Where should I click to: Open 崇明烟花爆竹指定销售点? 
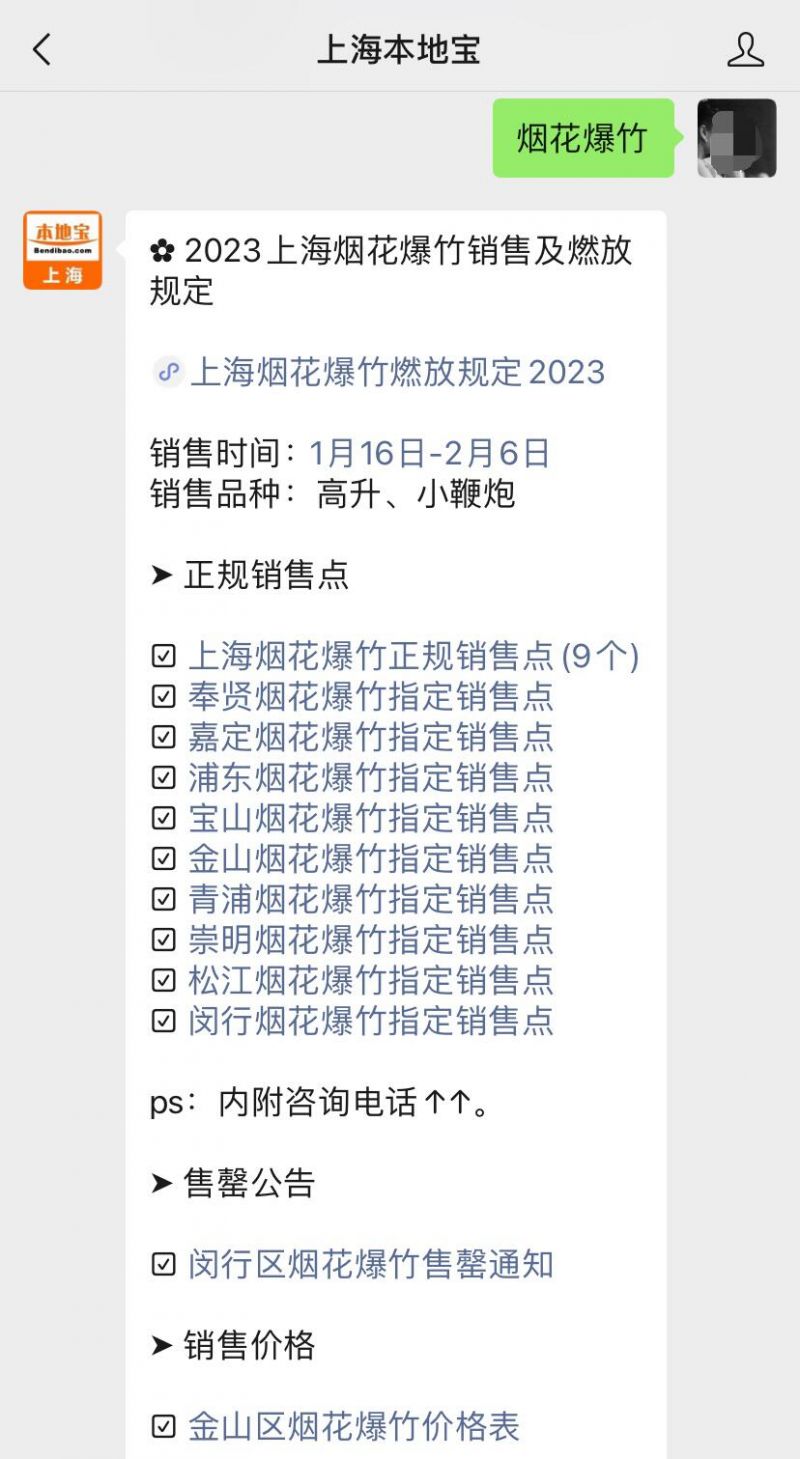coord(371,939)
